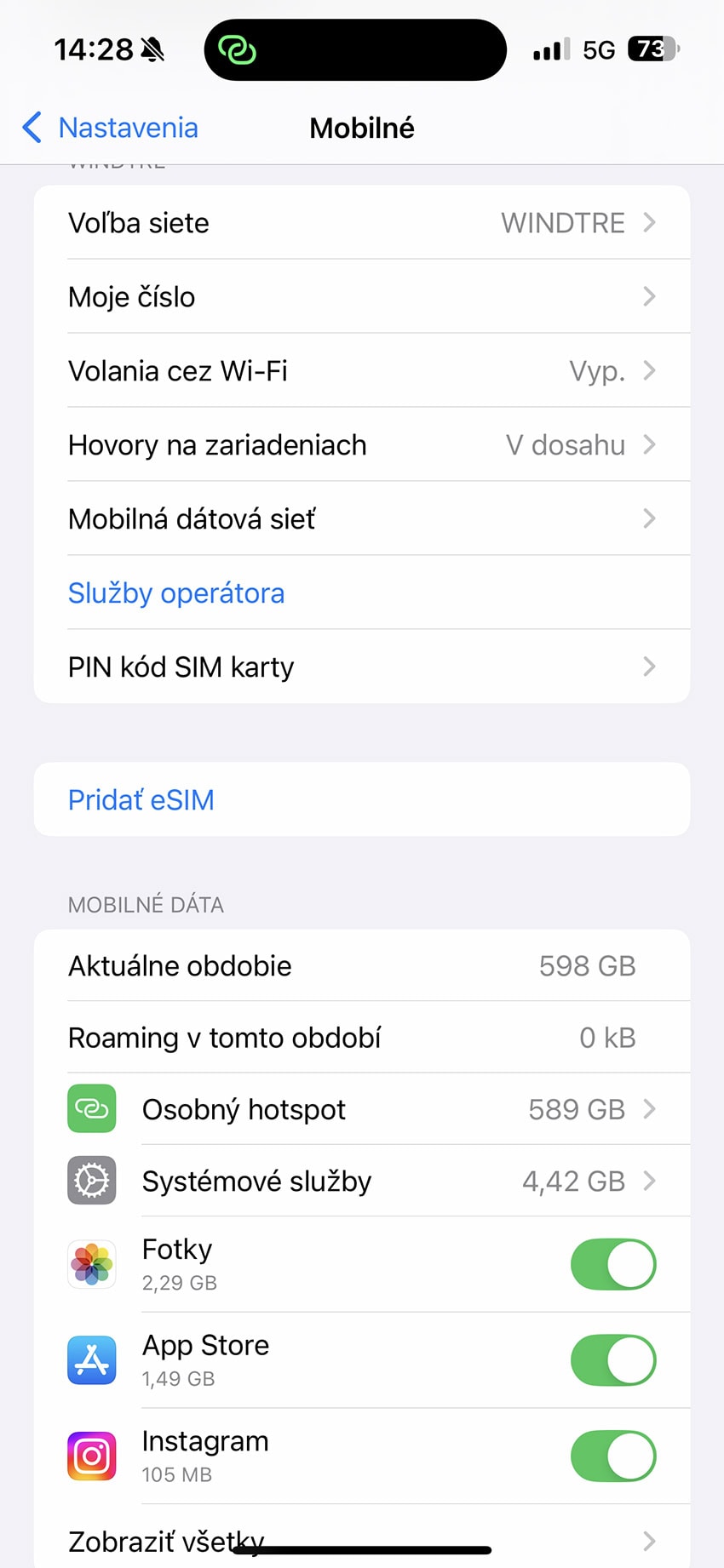Open Systémové služby data usage
The height and width of the screenshot is (1568, 724).
tap(362, 1181)
